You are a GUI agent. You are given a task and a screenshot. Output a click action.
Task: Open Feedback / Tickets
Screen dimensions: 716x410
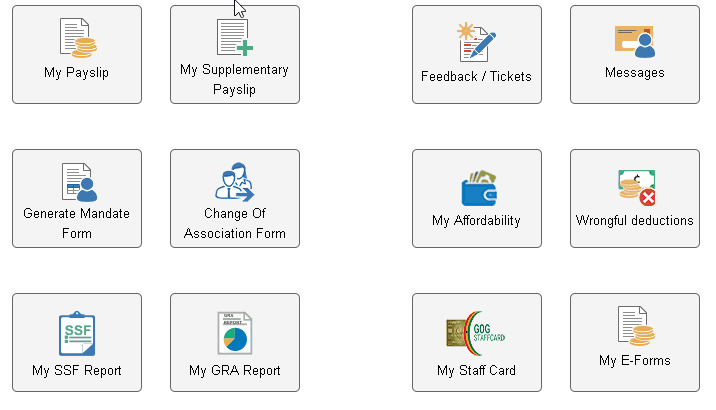477,54
